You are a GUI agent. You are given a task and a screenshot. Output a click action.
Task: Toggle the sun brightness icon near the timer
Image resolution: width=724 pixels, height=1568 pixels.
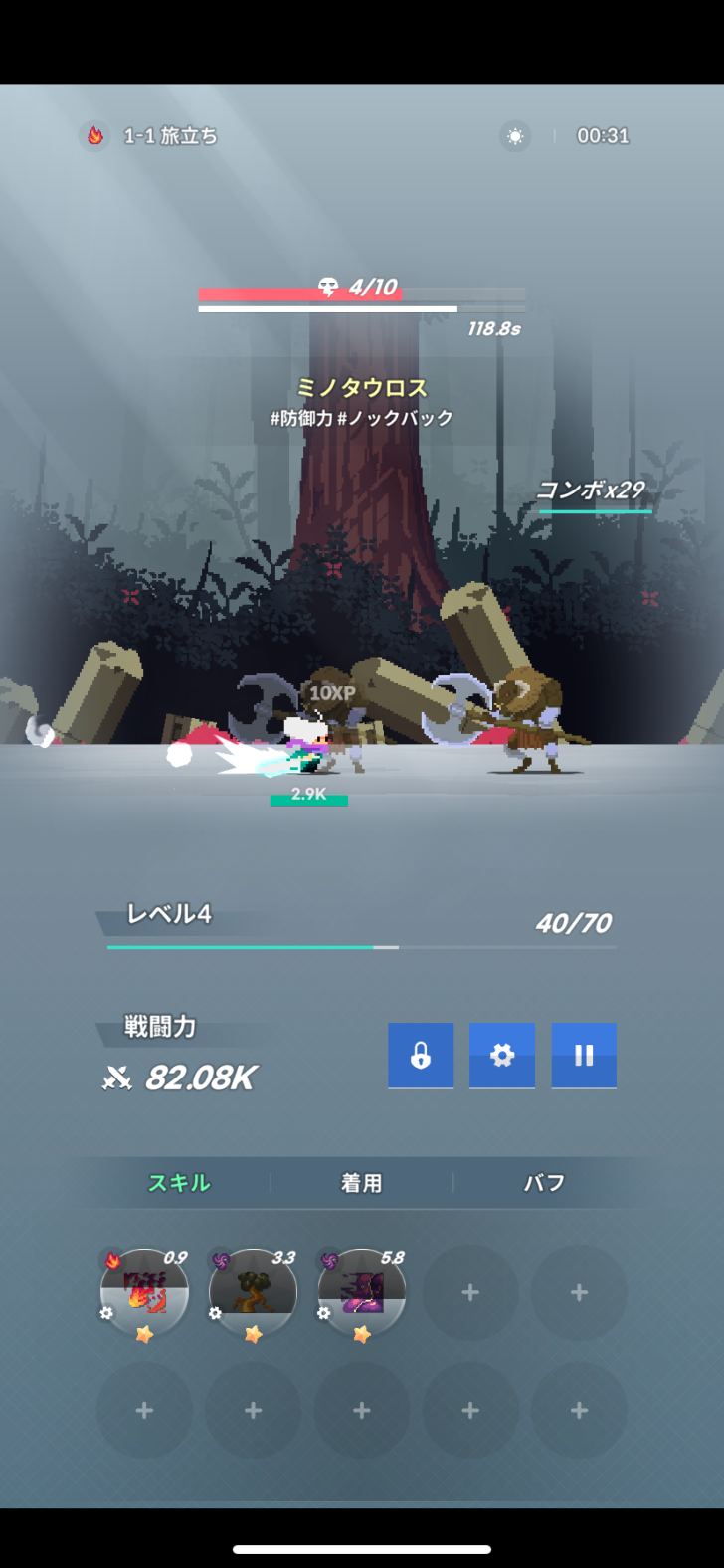click(x=515, y=136)
